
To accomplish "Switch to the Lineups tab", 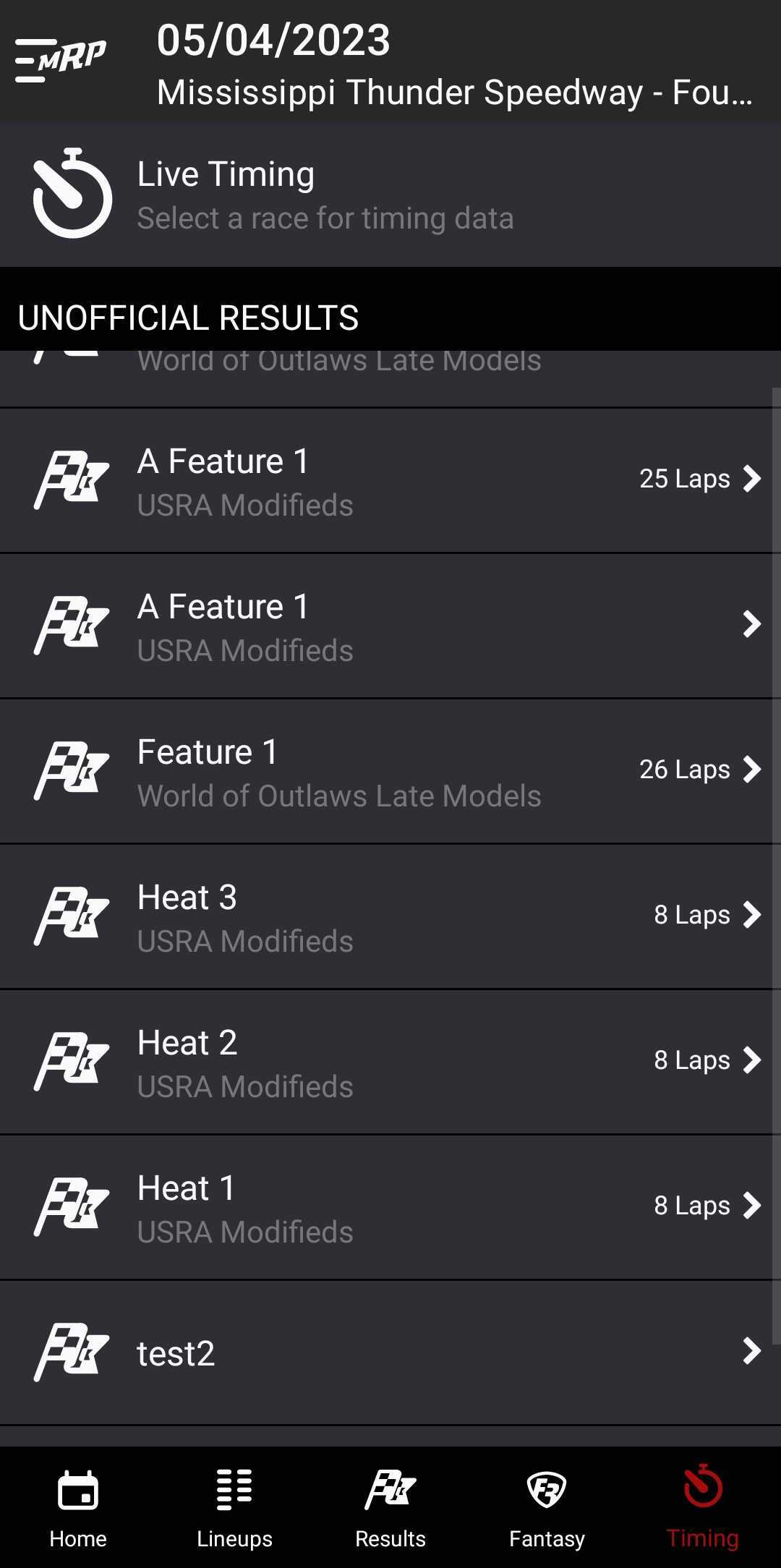I will coord(234,1507).
